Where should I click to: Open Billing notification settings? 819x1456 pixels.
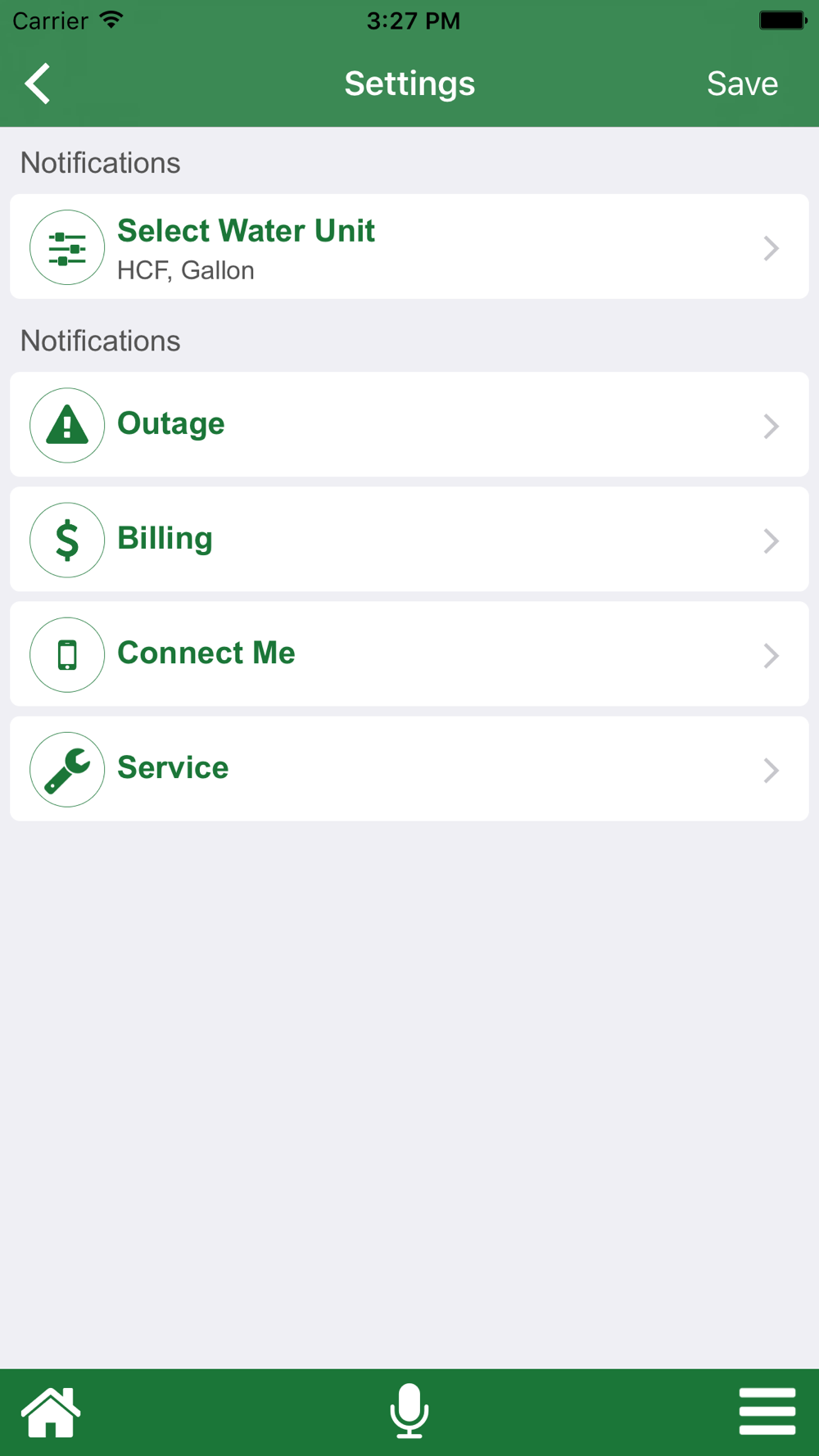pos(409,539)
